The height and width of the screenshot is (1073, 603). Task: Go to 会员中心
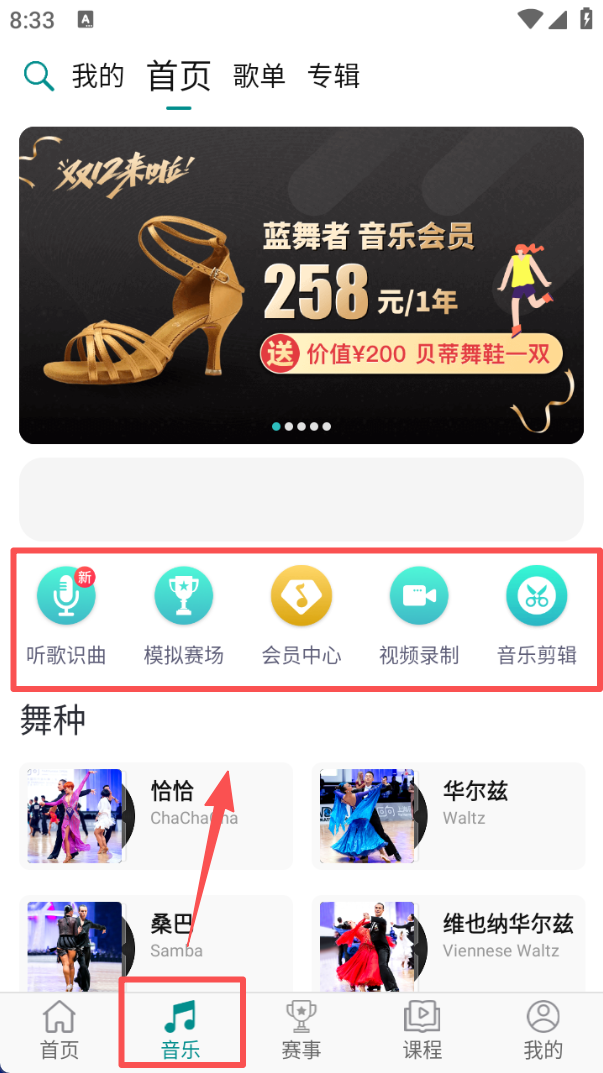[x=301, y=617]
